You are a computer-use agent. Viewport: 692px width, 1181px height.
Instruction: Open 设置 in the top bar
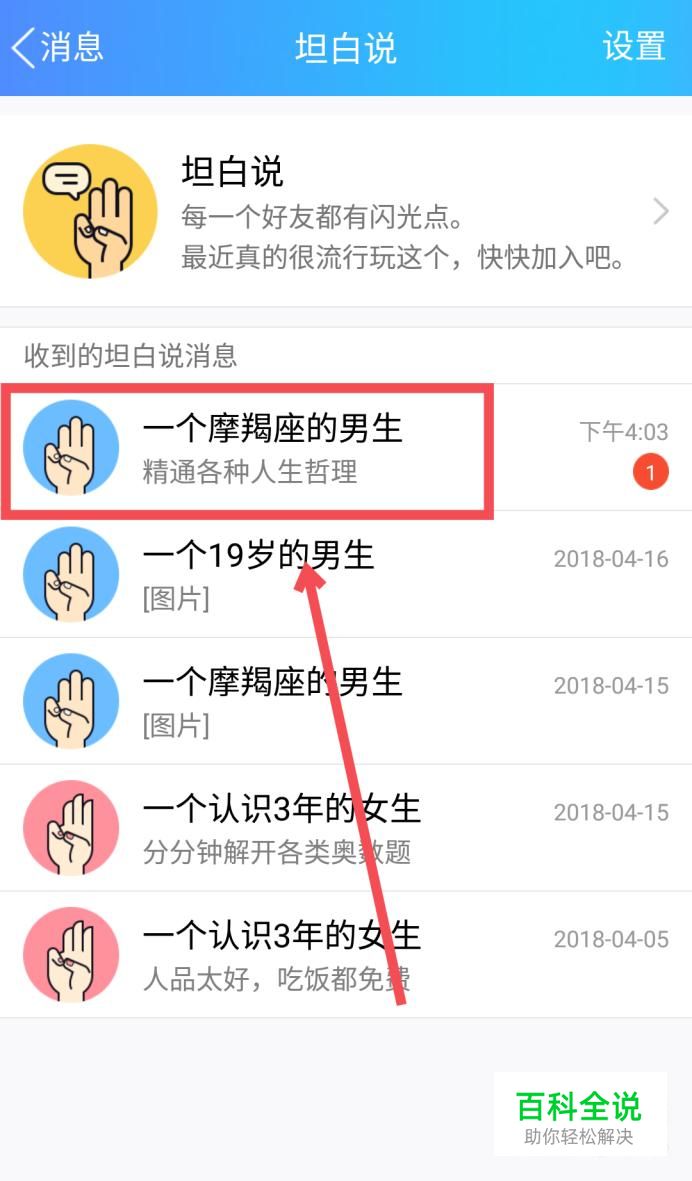[x=633, y=47]
